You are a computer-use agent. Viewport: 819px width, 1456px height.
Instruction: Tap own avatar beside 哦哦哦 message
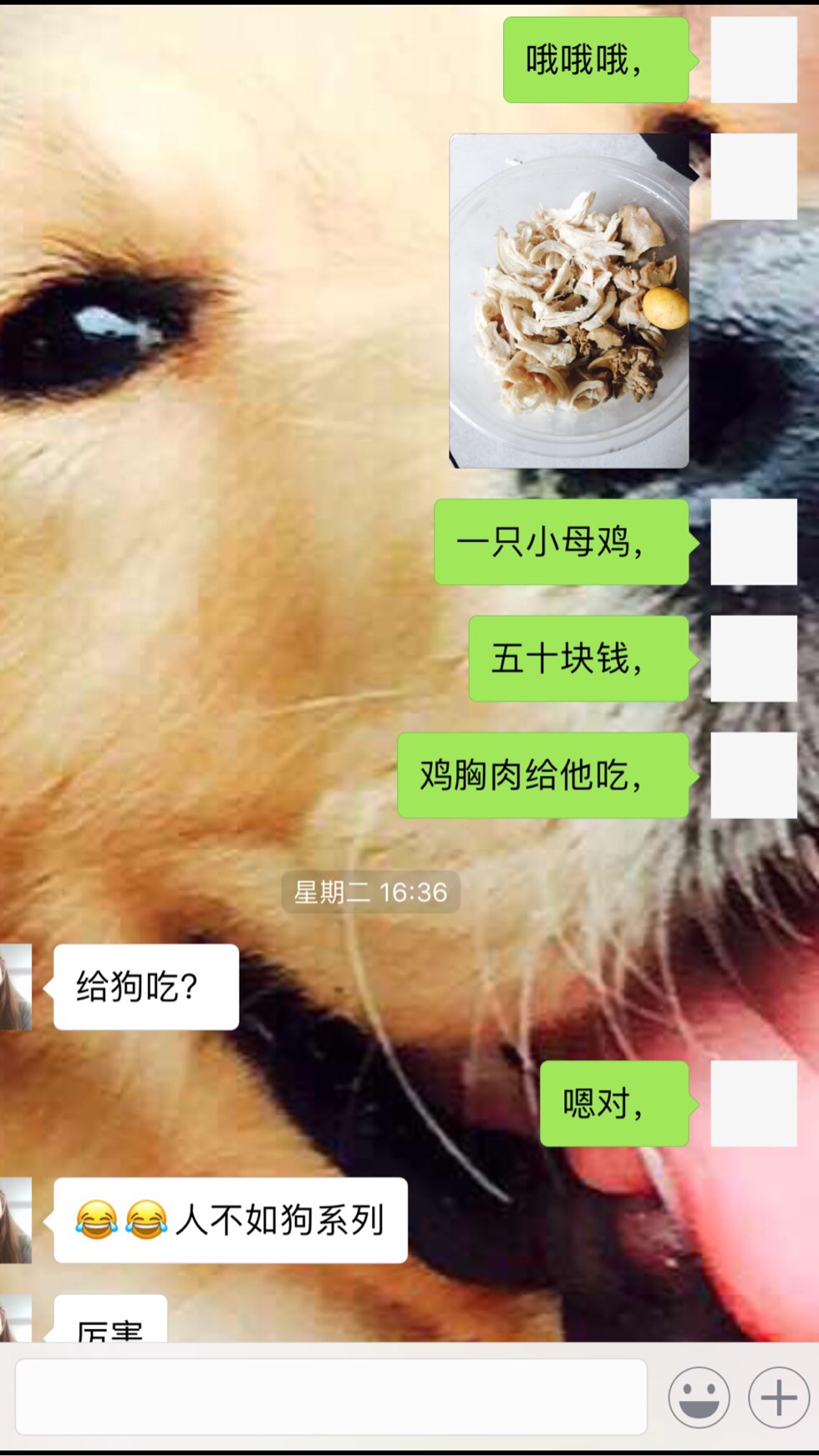click(753, 60)
